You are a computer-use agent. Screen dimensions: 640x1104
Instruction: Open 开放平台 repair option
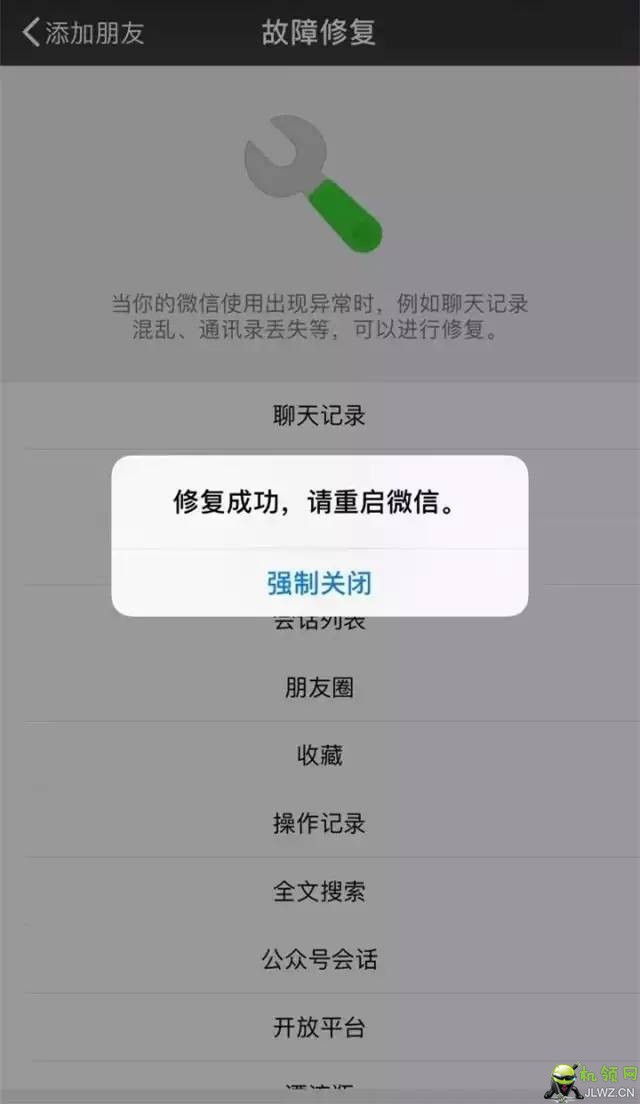[320, 1027]
